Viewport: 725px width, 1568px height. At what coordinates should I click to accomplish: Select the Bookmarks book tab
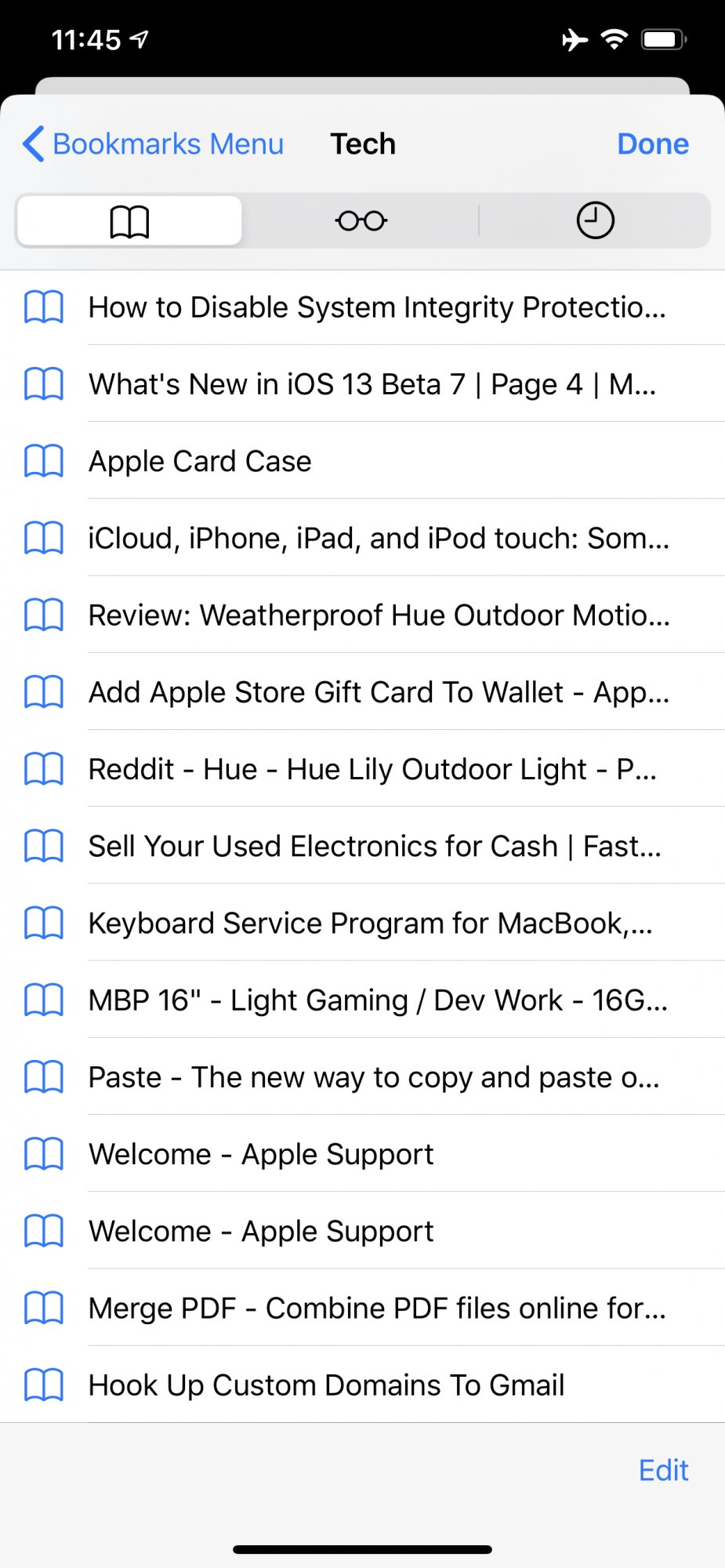129,221
